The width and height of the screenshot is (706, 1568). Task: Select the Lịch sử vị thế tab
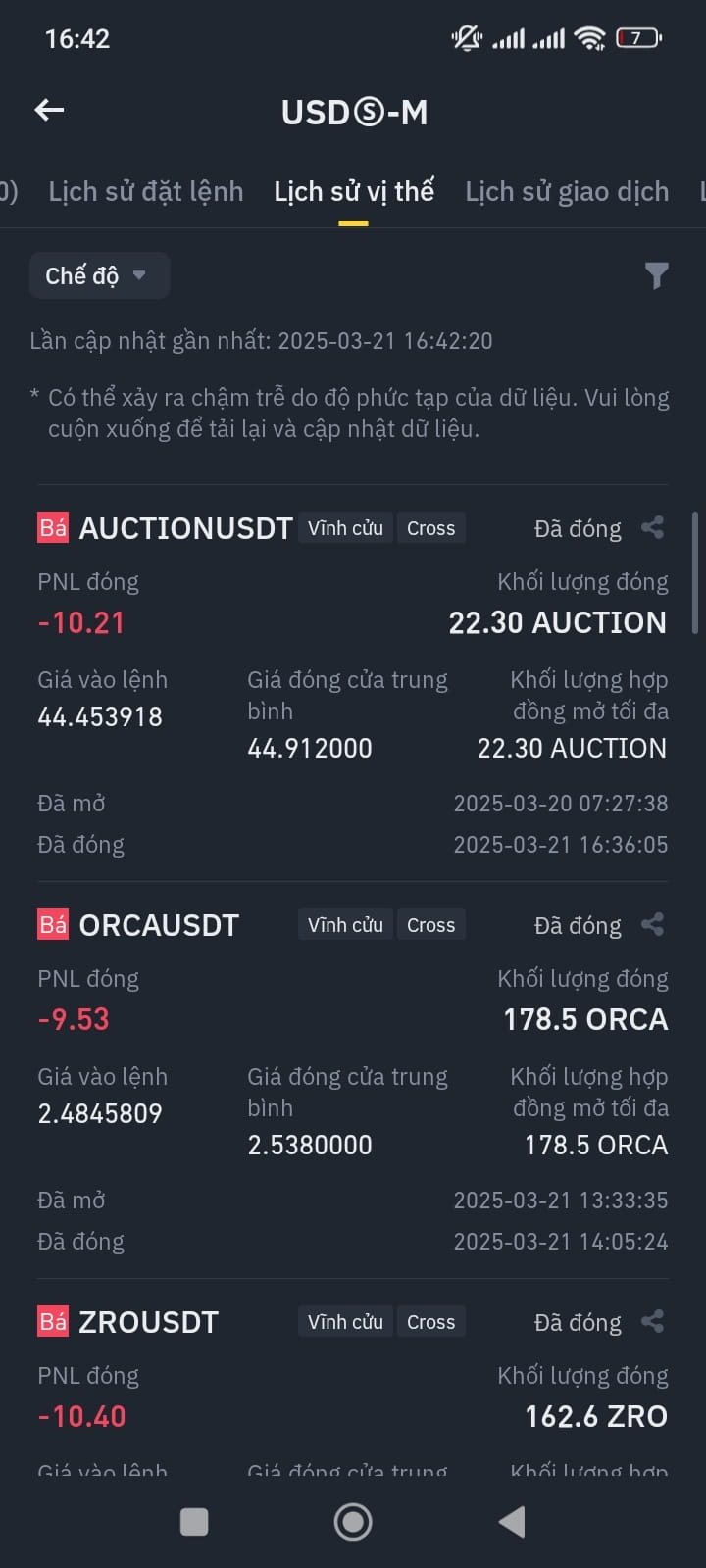pos(354,192)
